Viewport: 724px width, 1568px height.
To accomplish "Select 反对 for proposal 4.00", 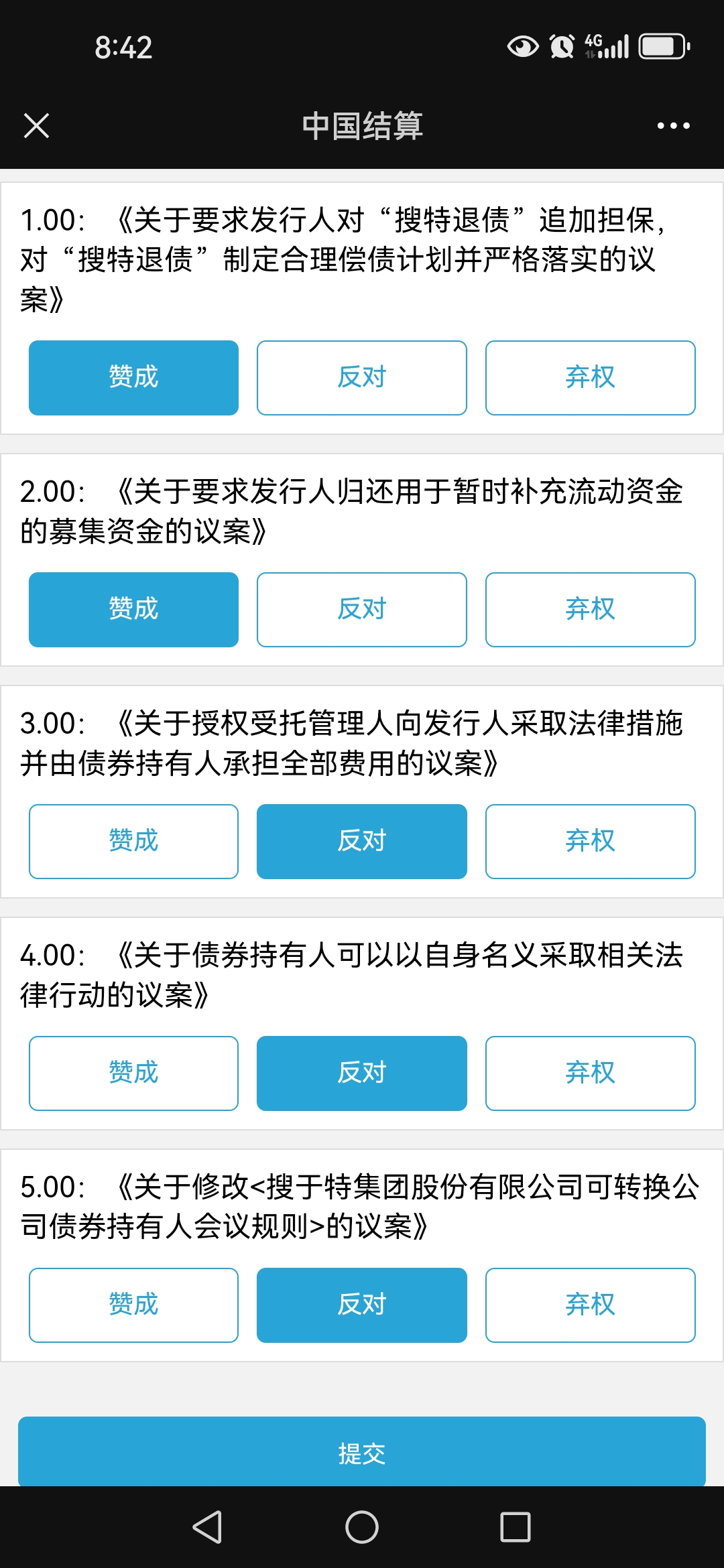I will 361,1073.
